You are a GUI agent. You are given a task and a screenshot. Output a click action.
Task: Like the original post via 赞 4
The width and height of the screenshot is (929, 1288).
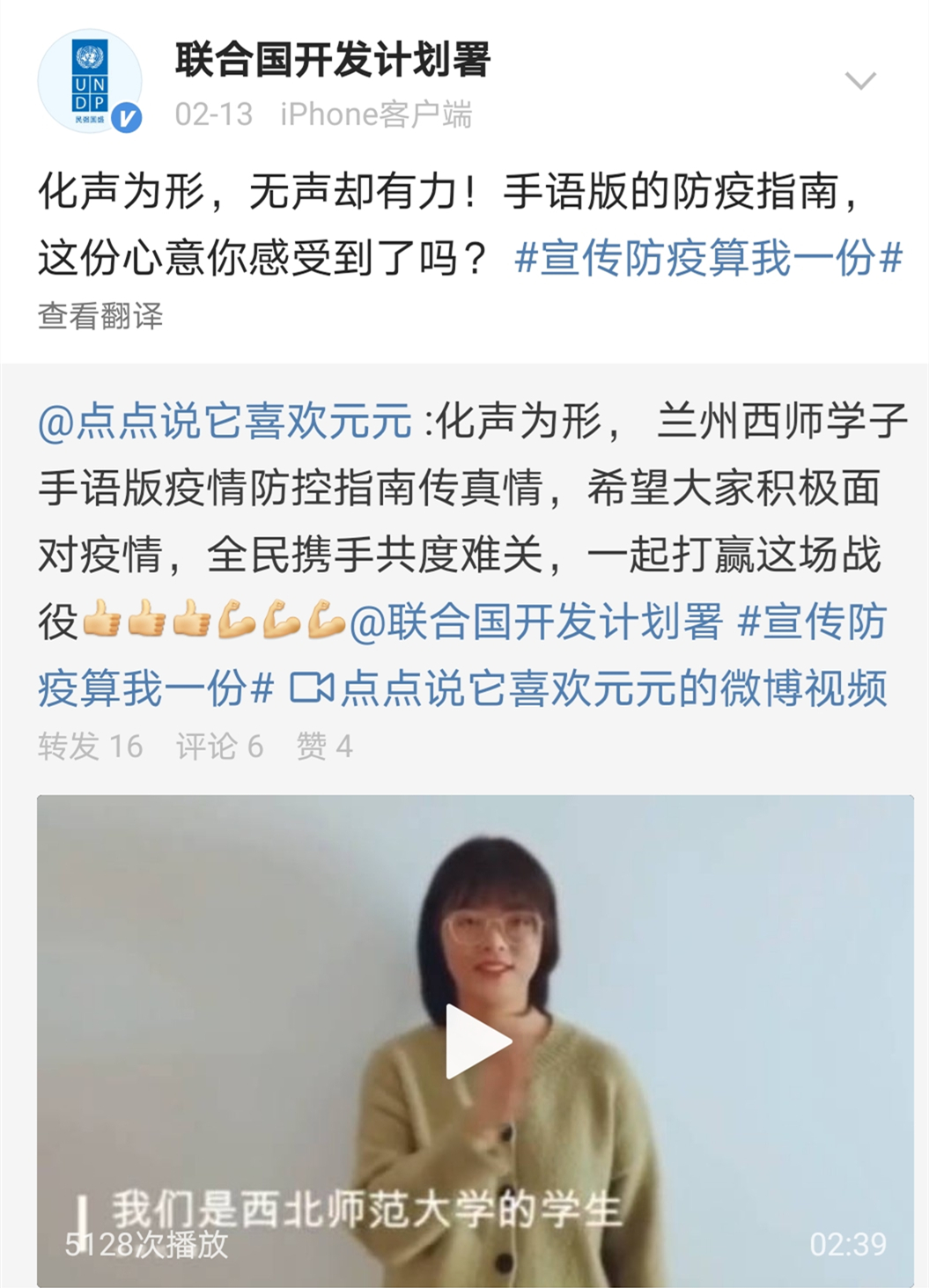click(324, 747)
